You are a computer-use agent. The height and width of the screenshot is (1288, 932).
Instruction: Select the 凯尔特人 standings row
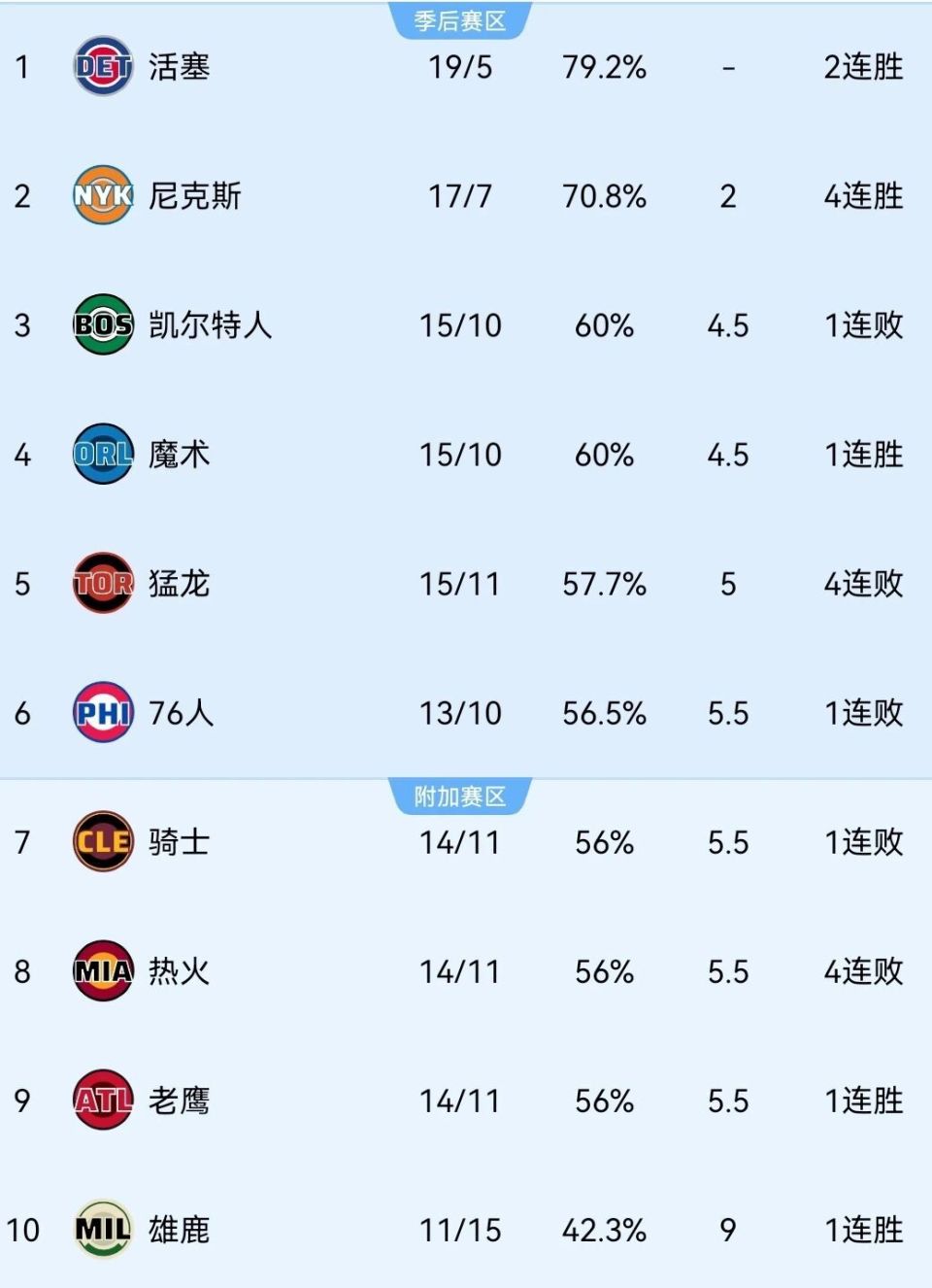point(210,325)
